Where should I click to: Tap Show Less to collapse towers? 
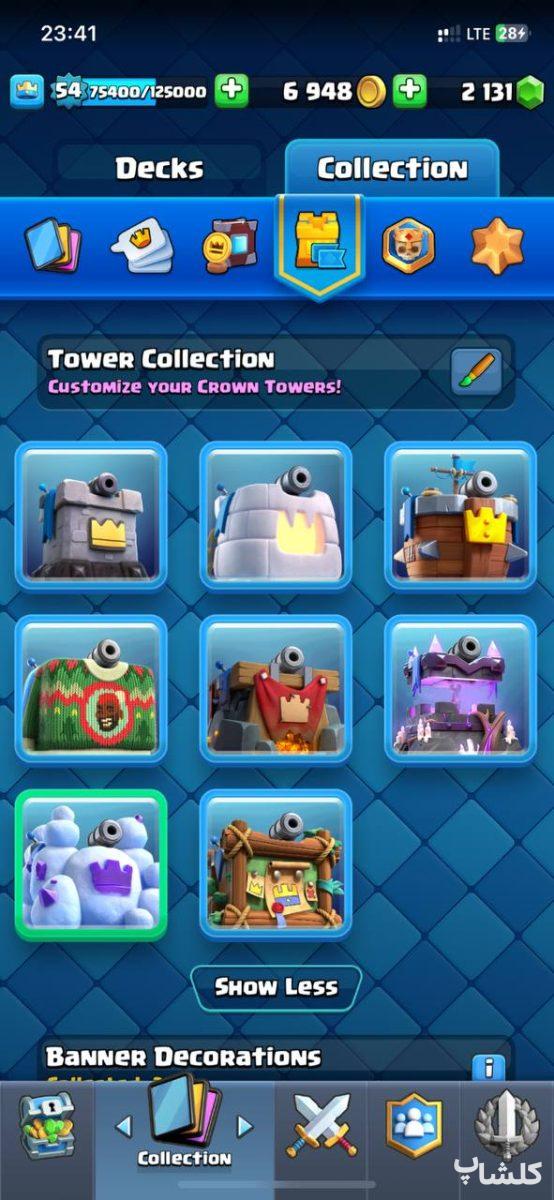(x=275, y=987)
